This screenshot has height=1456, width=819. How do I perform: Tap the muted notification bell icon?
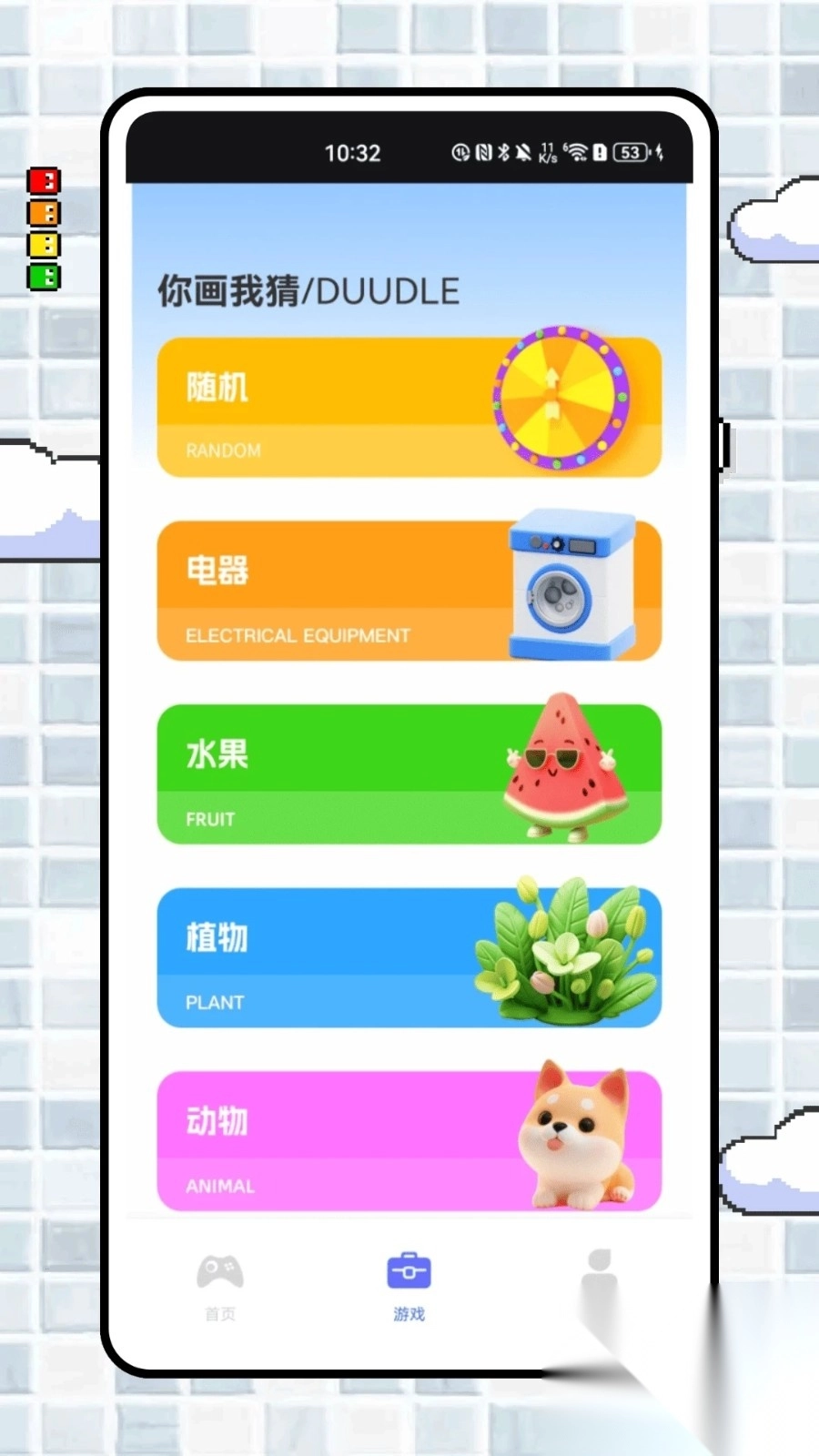point(522,153)
